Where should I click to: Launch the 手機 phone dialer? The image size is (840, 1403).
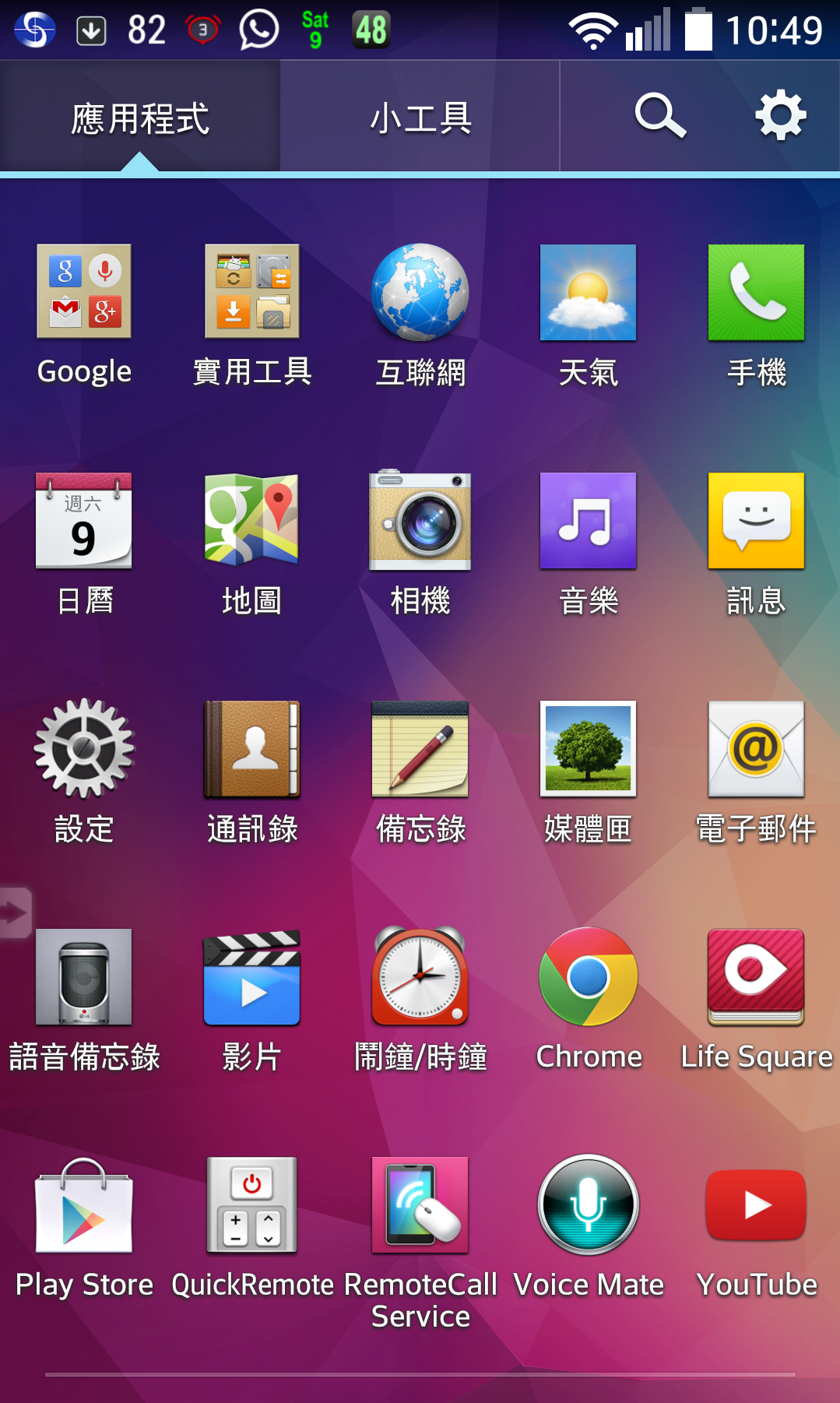point(755,292)
